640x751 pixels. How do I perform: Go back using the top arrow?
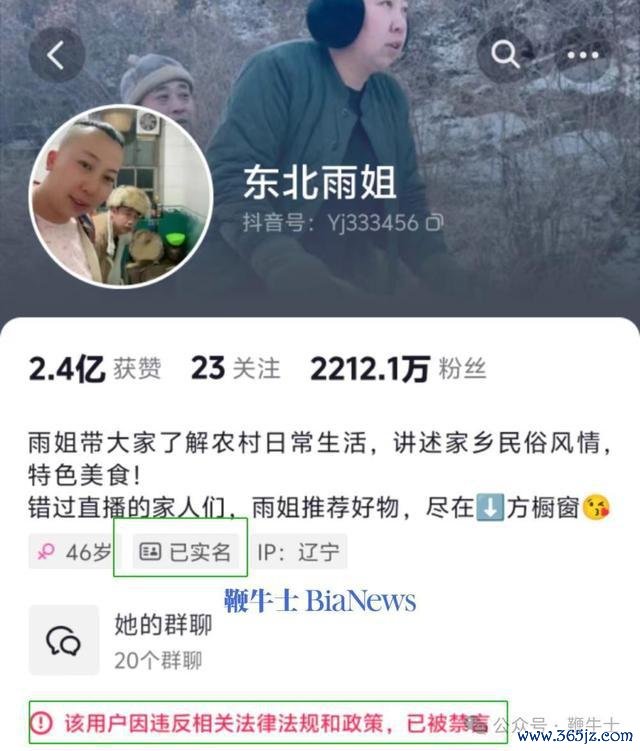pyautogui.click(x=56, y=55)
